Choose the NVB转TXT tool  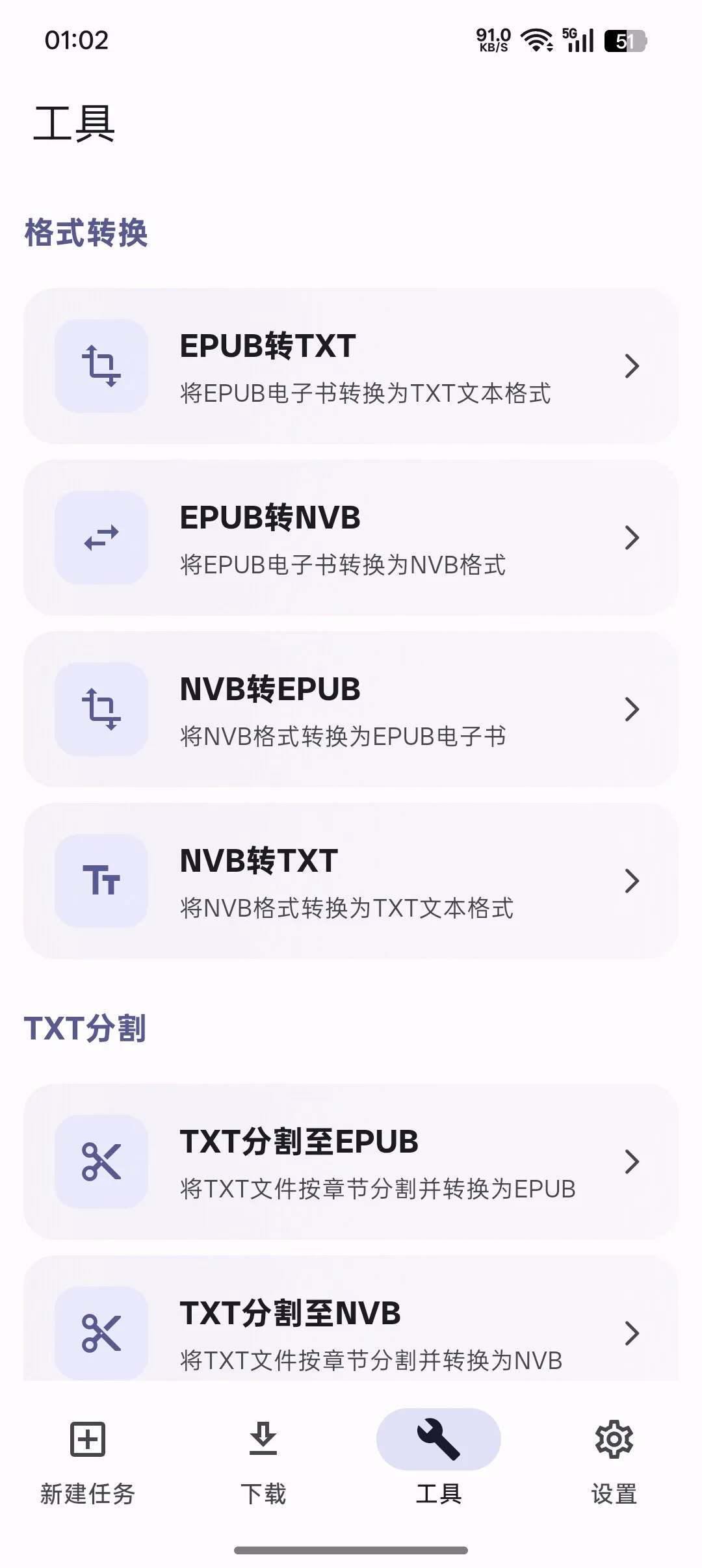[x=351, y=881]
